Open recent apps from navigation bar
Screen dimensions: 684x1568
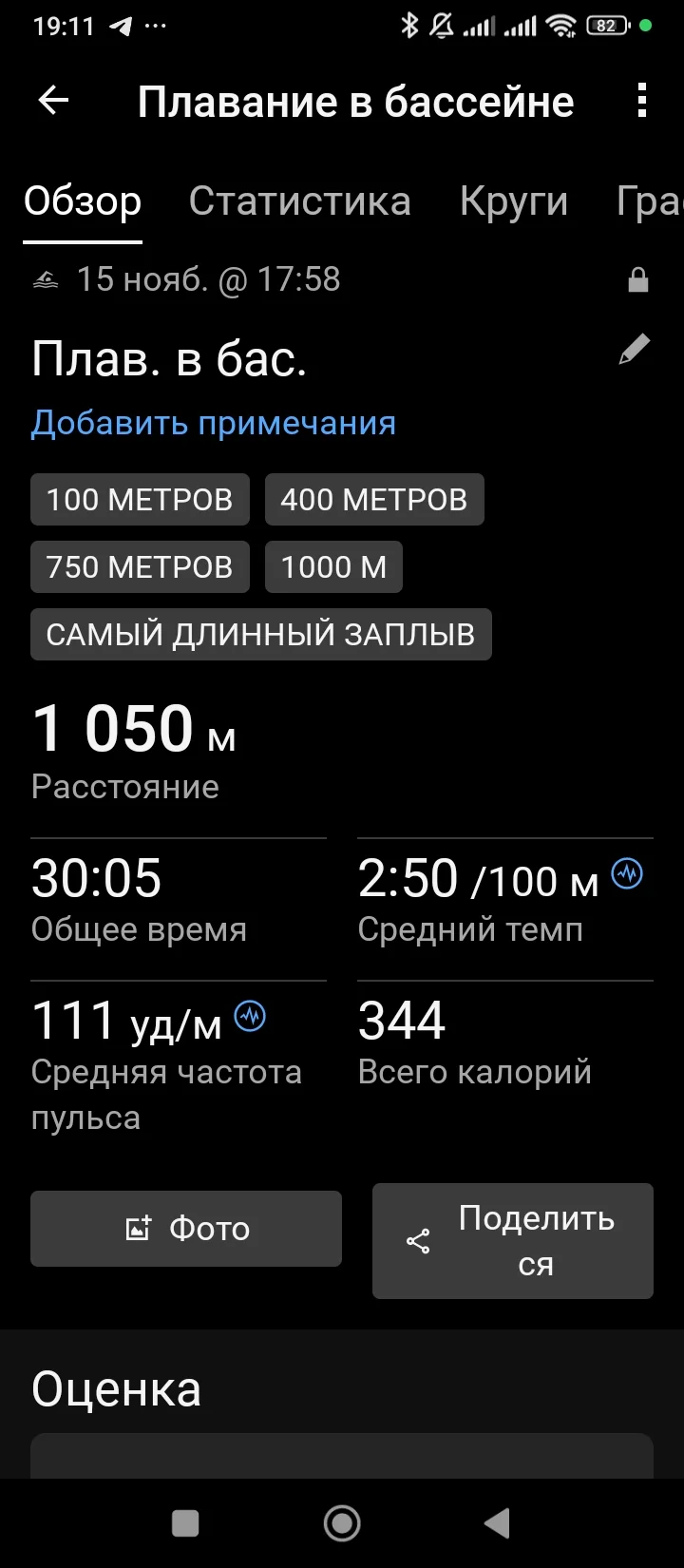185,1523
